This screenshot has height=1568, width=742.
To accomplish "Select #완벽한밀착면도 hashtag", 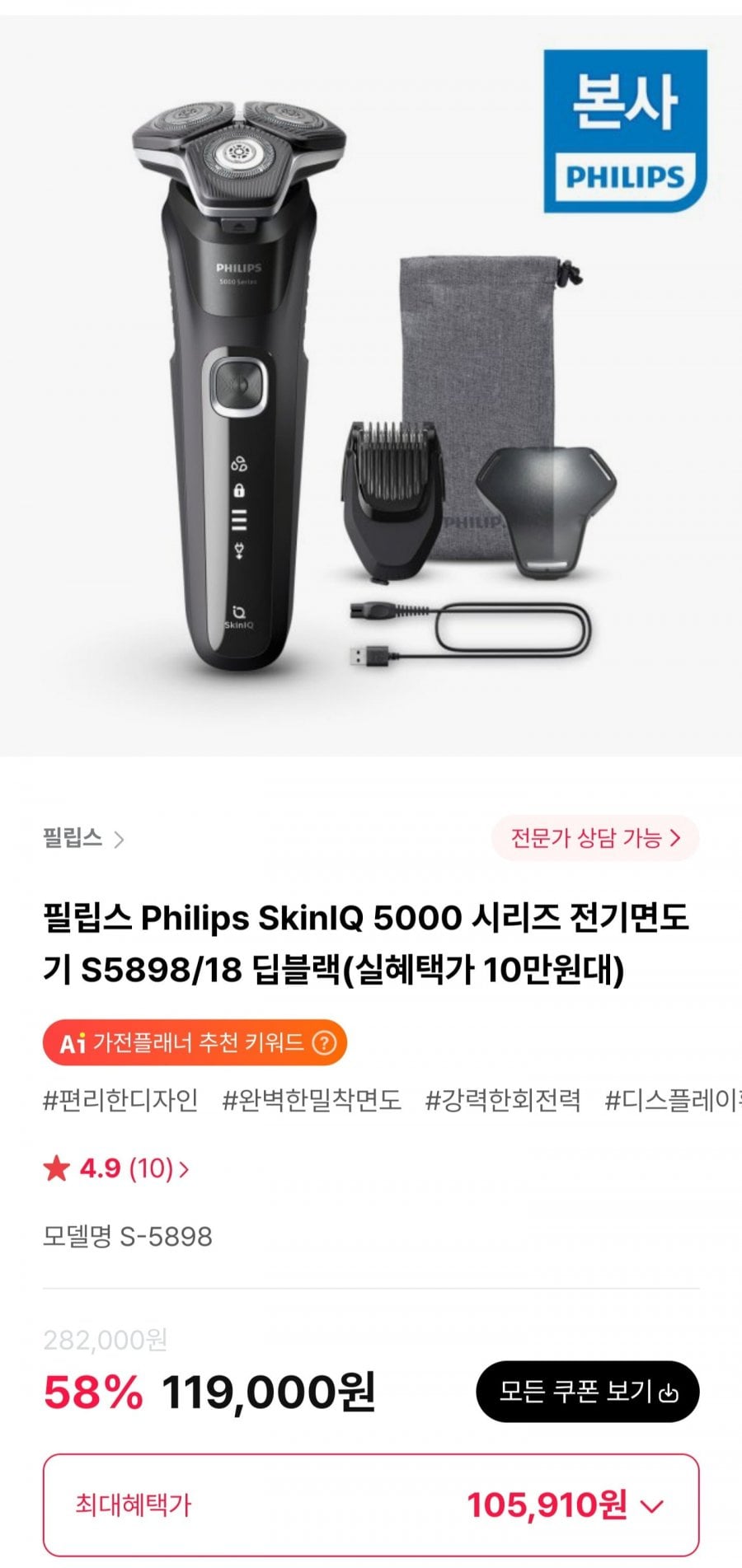I will (x=312, y=1100).
